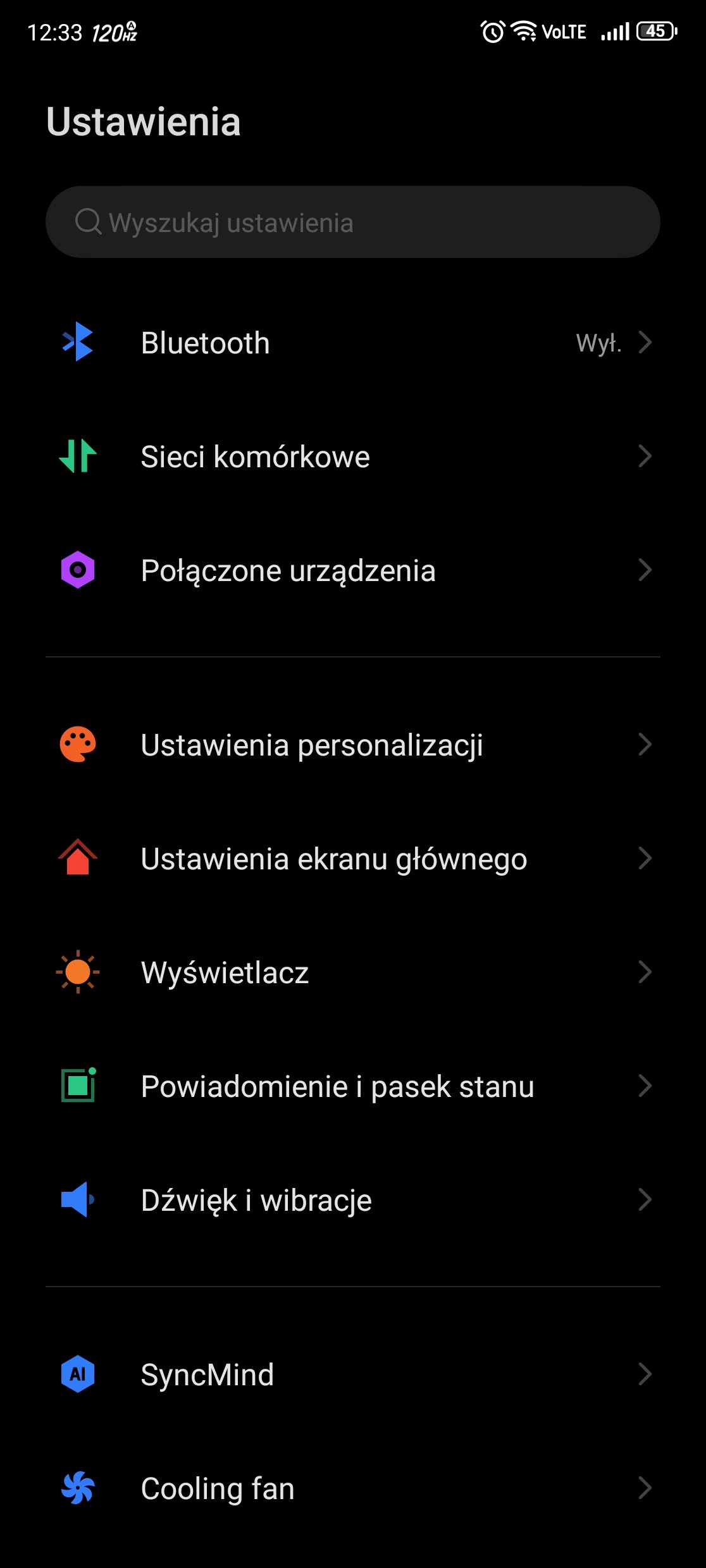Open Bluetooth settings
Screen dimensions: 706x1568
click(353, 342)
